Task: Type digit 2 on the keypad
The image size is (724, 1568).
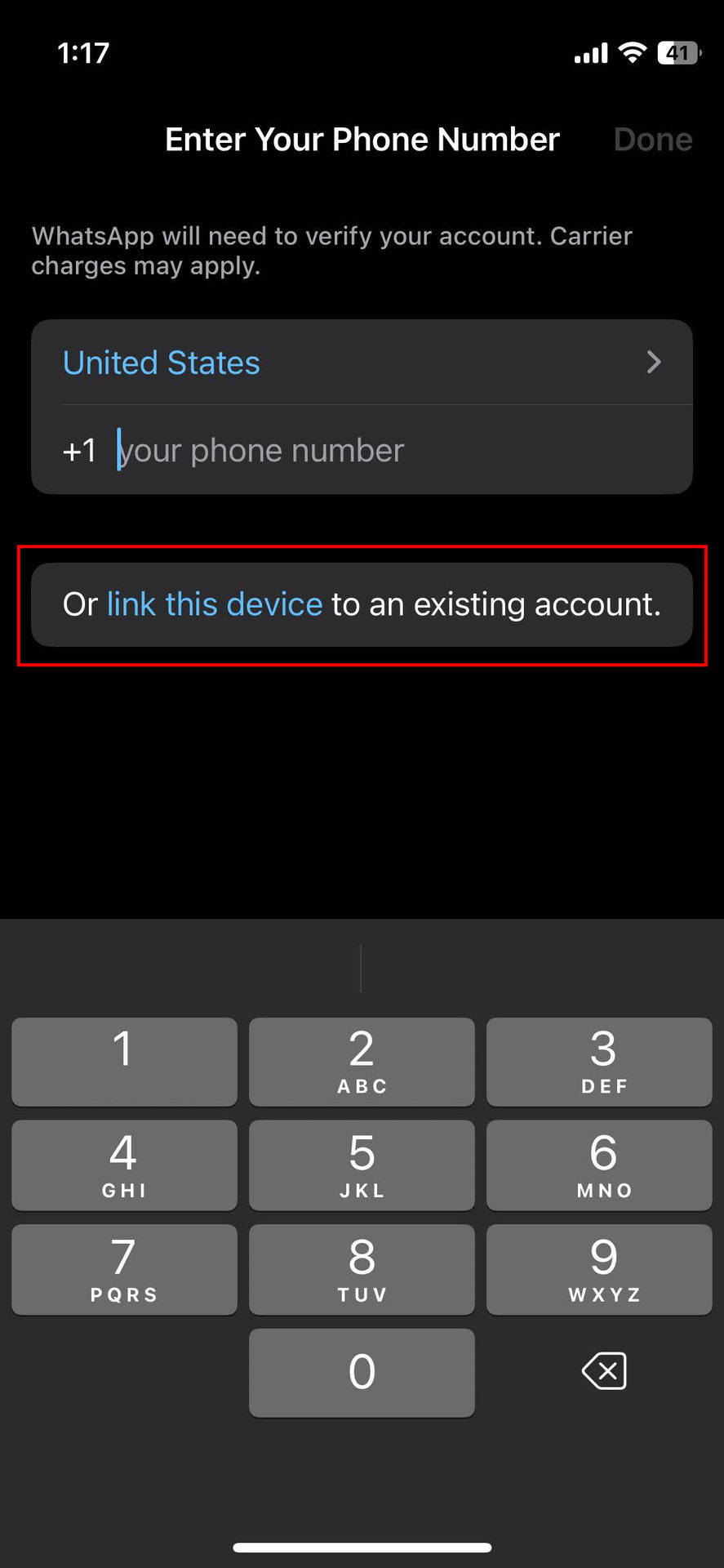Action: 362,1062
